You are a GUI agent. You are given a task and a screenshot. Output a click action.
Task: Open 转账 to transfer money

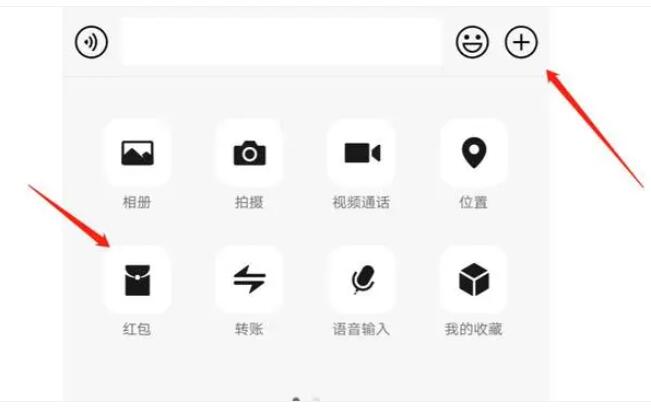point(249,280)
